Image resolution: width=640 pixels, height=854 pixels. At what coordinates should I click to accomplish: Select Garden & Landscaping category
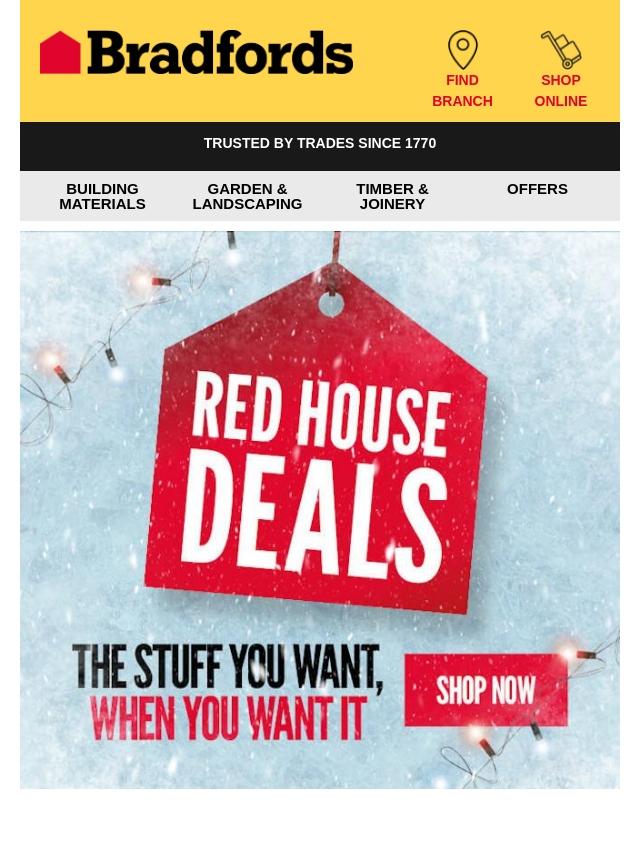coord(247,196)
